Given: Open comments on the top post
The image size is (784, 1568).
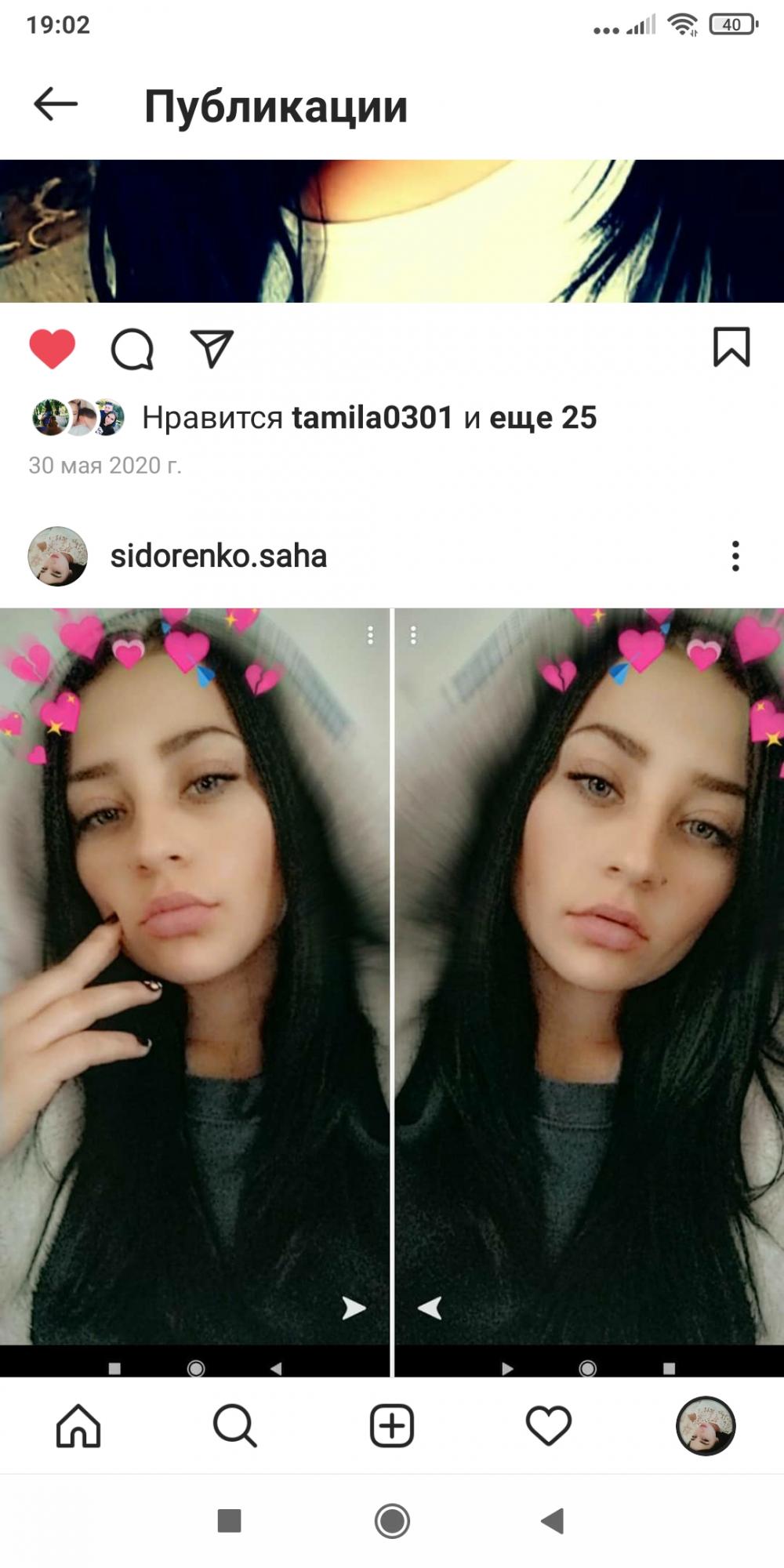Looking at the screenshot, I should 132,349.
